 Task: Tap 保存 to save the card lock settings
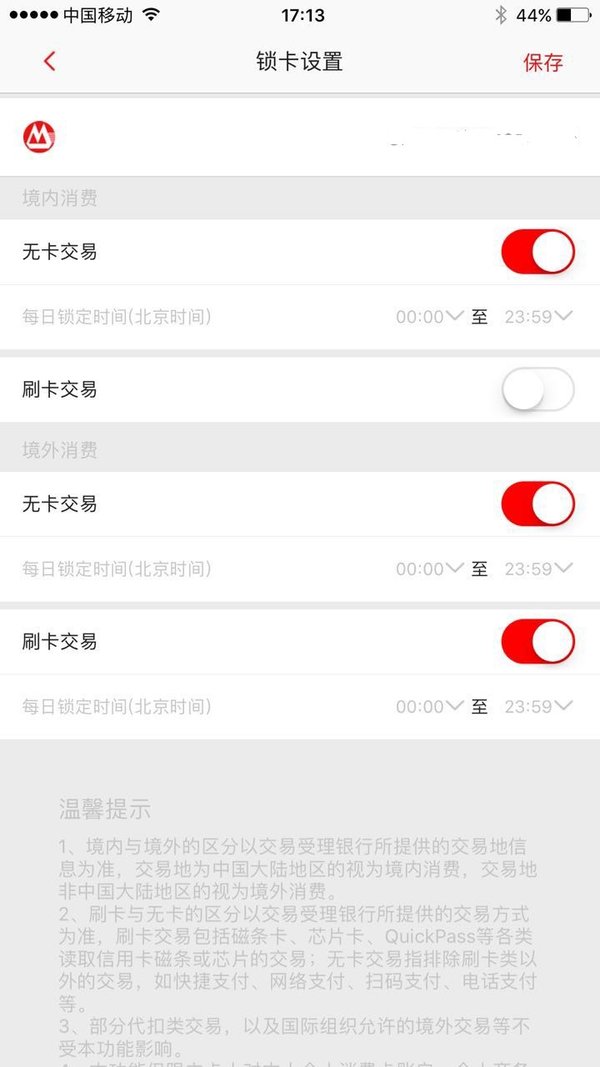pyautogui.click(x=543, y=62)
